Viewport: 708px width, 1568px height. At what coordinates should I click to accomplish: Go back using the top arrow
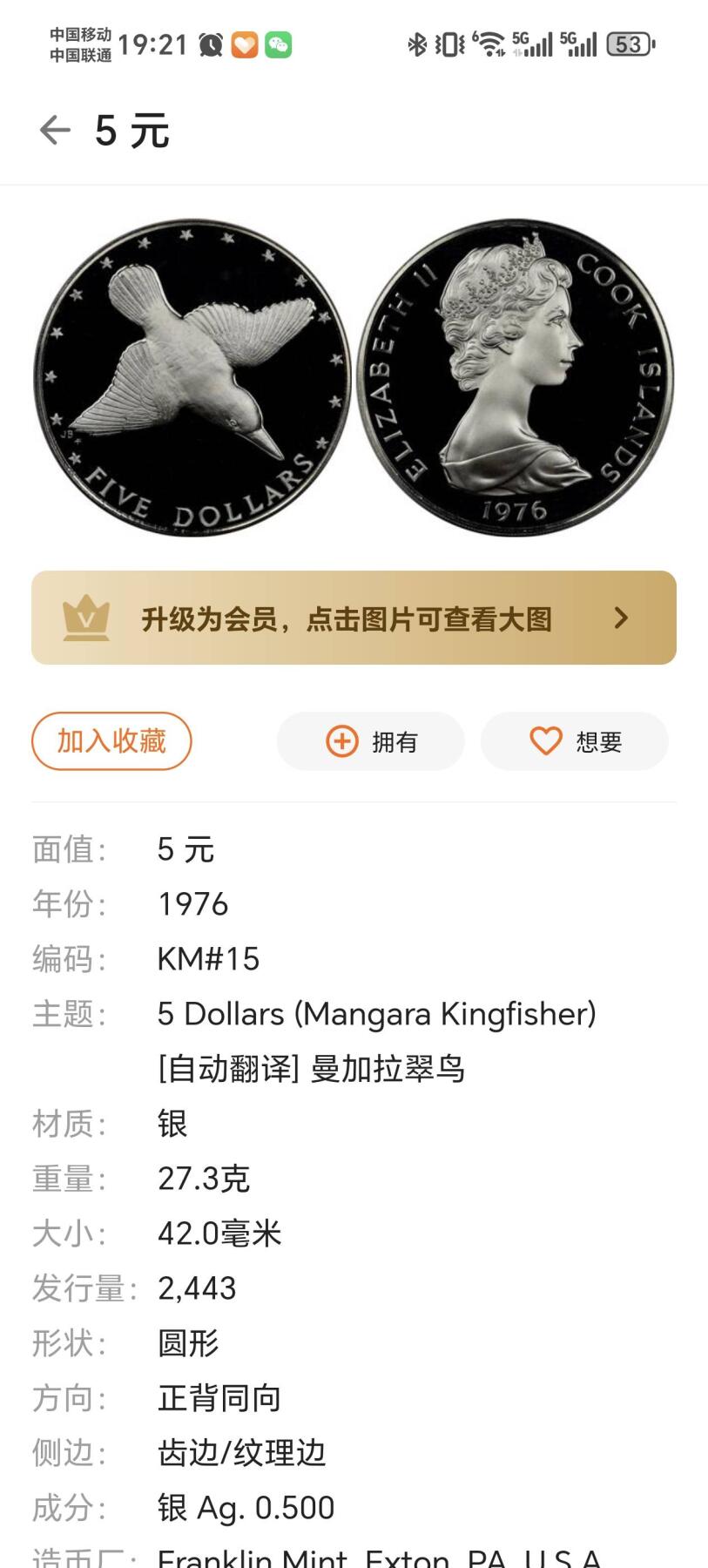[54, 131]
